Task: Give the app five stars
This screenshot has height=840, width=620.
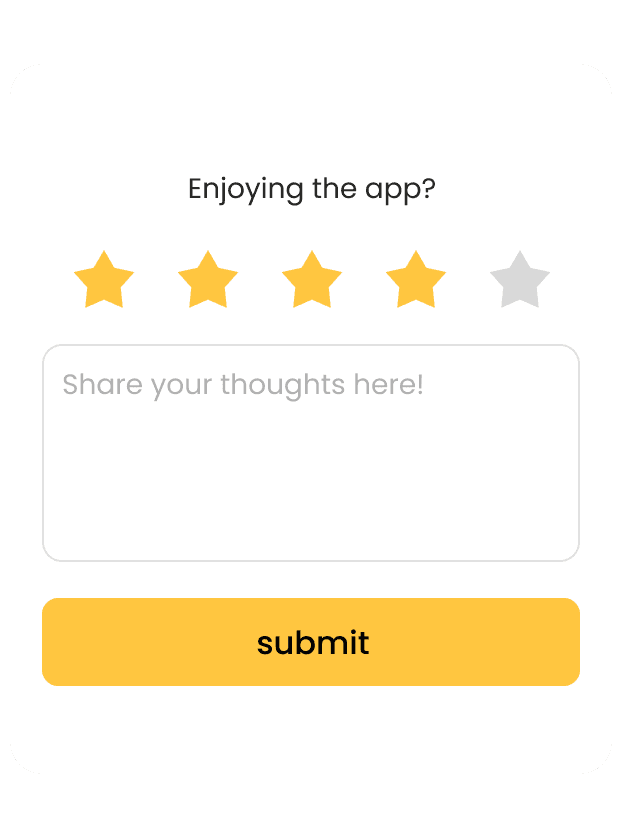Action: pyautogui.click(x=520, y=281)
